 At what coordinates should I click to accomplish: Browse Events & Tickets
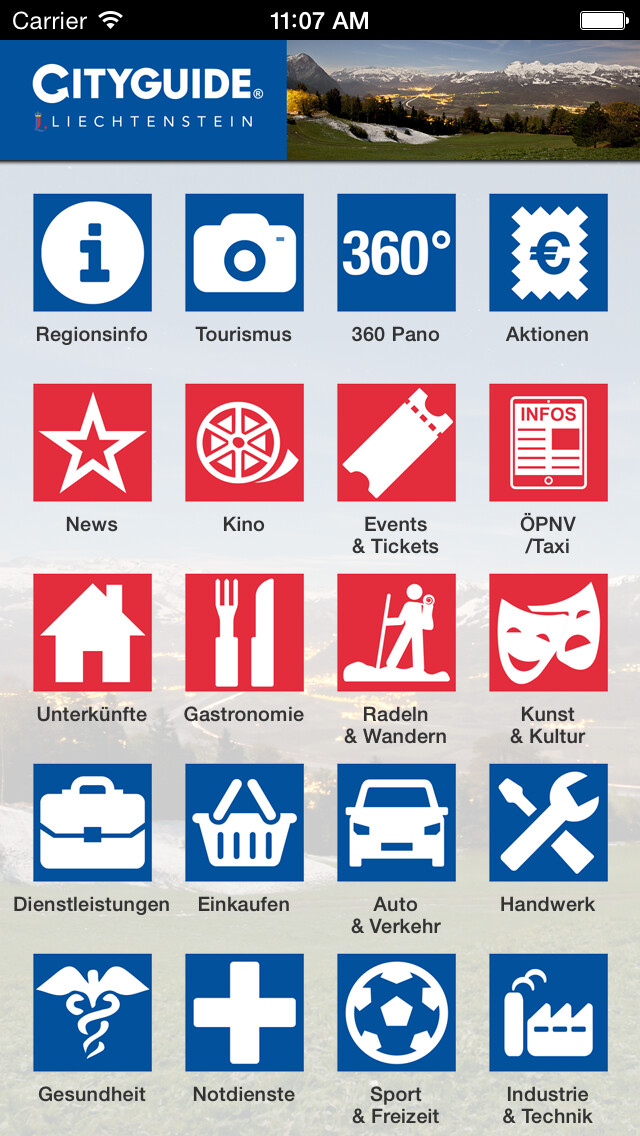pyautogui.click(x=396, y=442)
